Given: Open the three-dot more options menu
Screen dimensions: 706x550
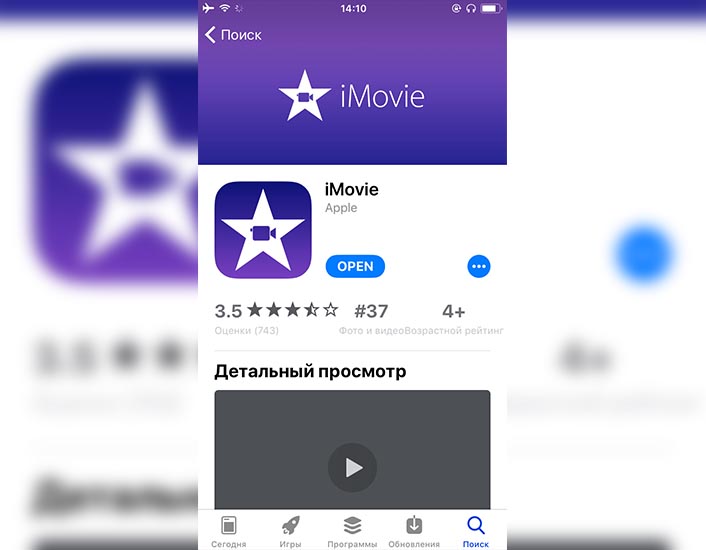Looking at the screenshot, I should [479, 266].
